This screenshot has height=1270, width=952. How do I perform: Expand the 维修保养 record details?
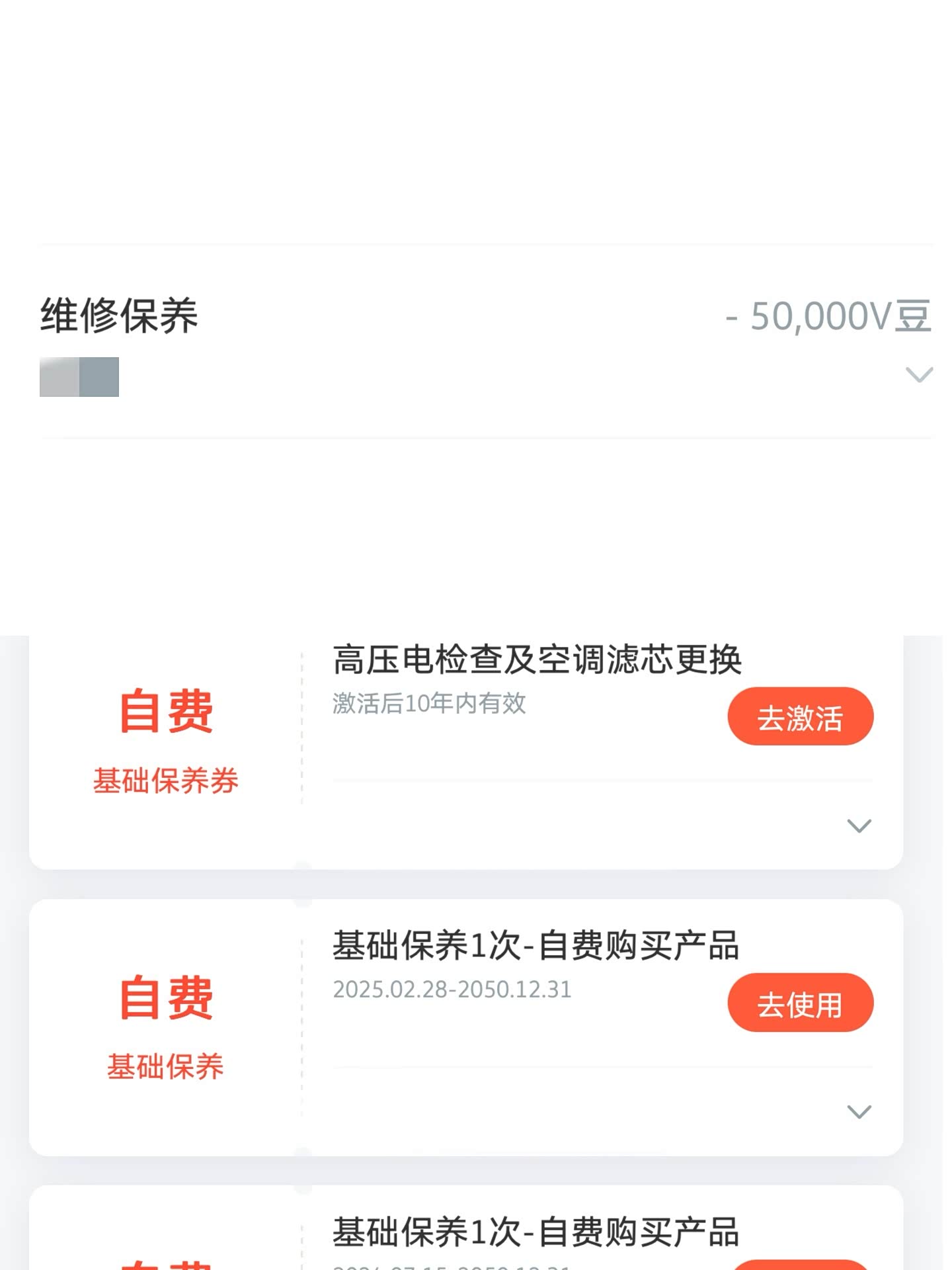pos(918,375)
